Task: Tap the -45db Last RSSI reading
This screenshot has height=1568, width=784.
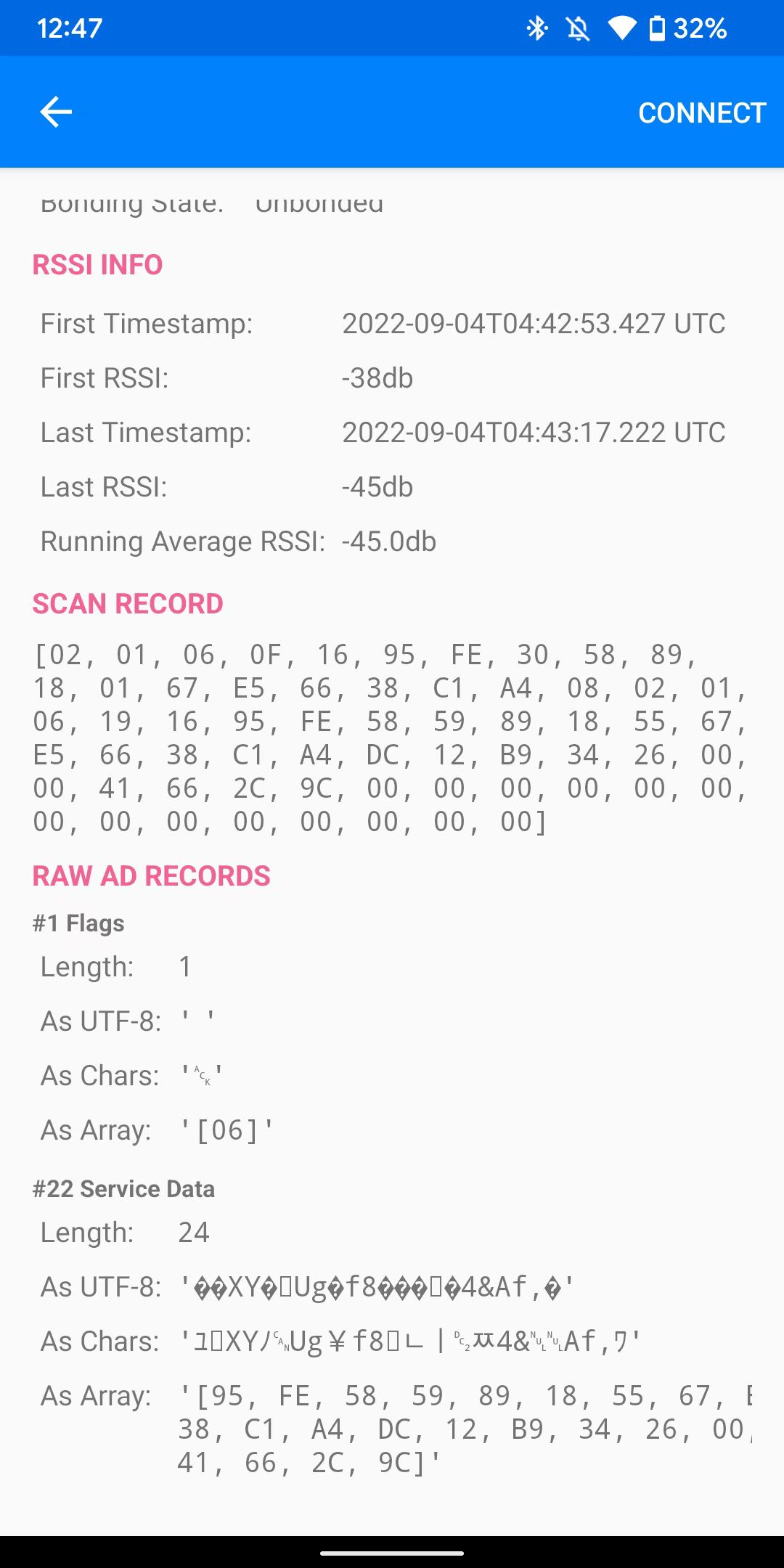Action: (x=377, y=486)
